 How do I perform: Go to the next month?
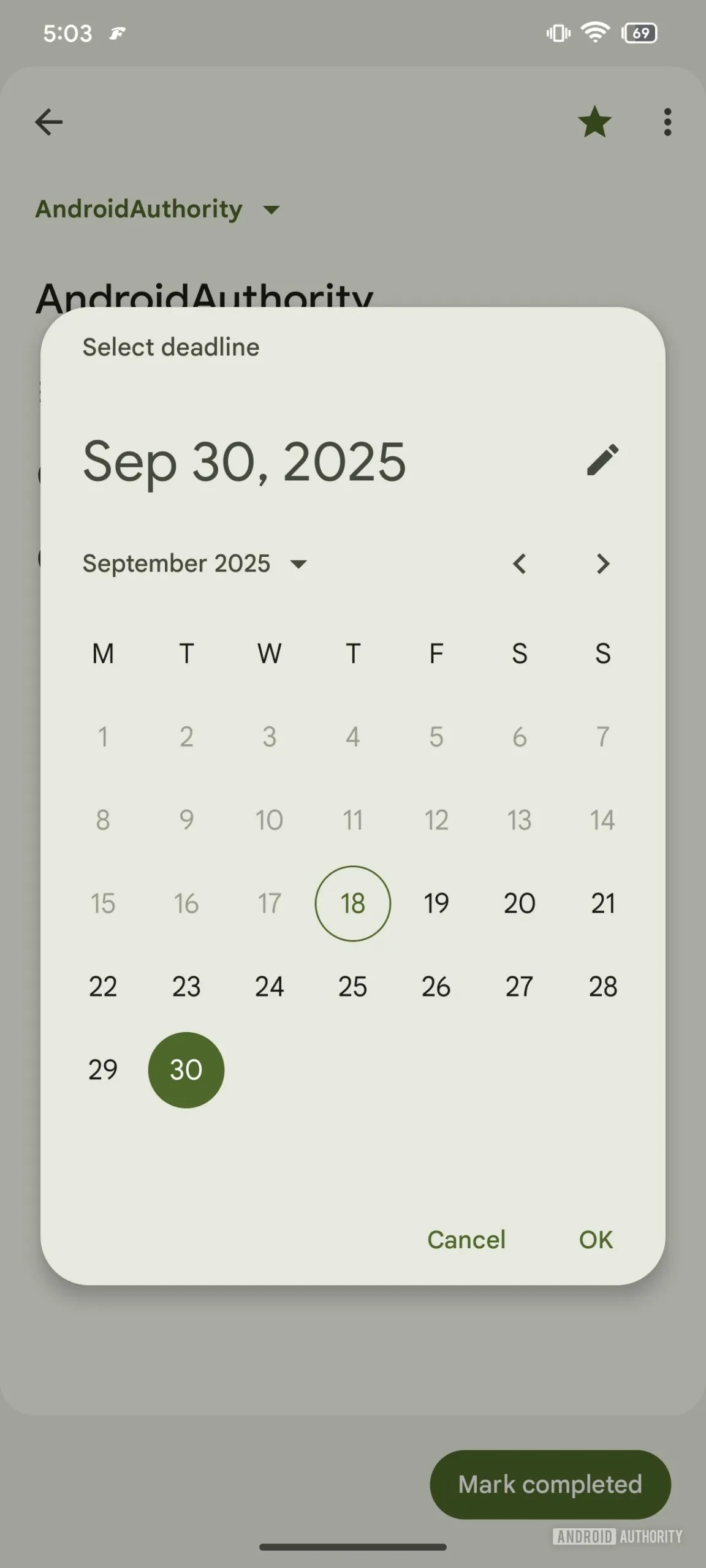pos(603,563)
